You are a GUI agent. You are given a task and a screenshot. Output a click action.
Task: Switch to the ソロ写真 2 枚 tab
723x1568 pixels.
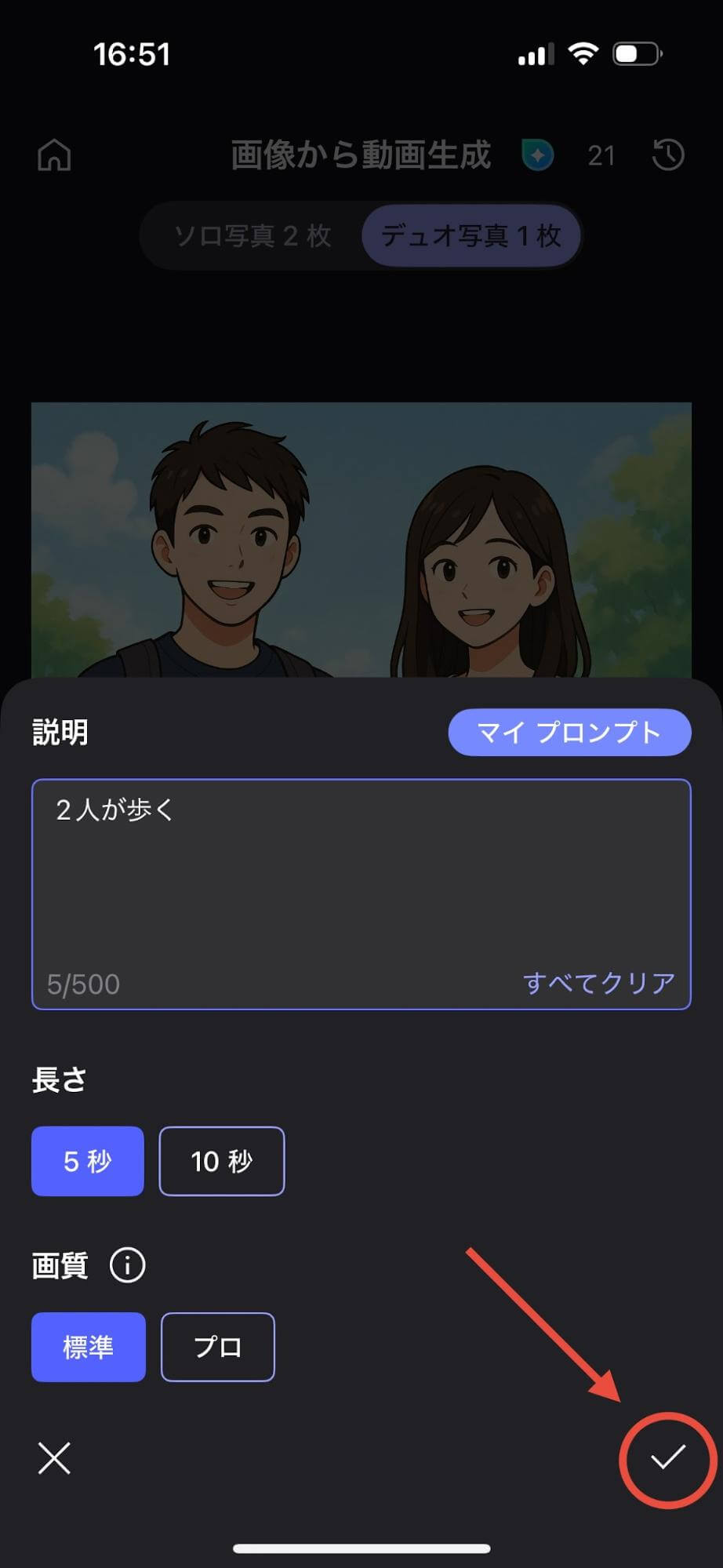253,236
